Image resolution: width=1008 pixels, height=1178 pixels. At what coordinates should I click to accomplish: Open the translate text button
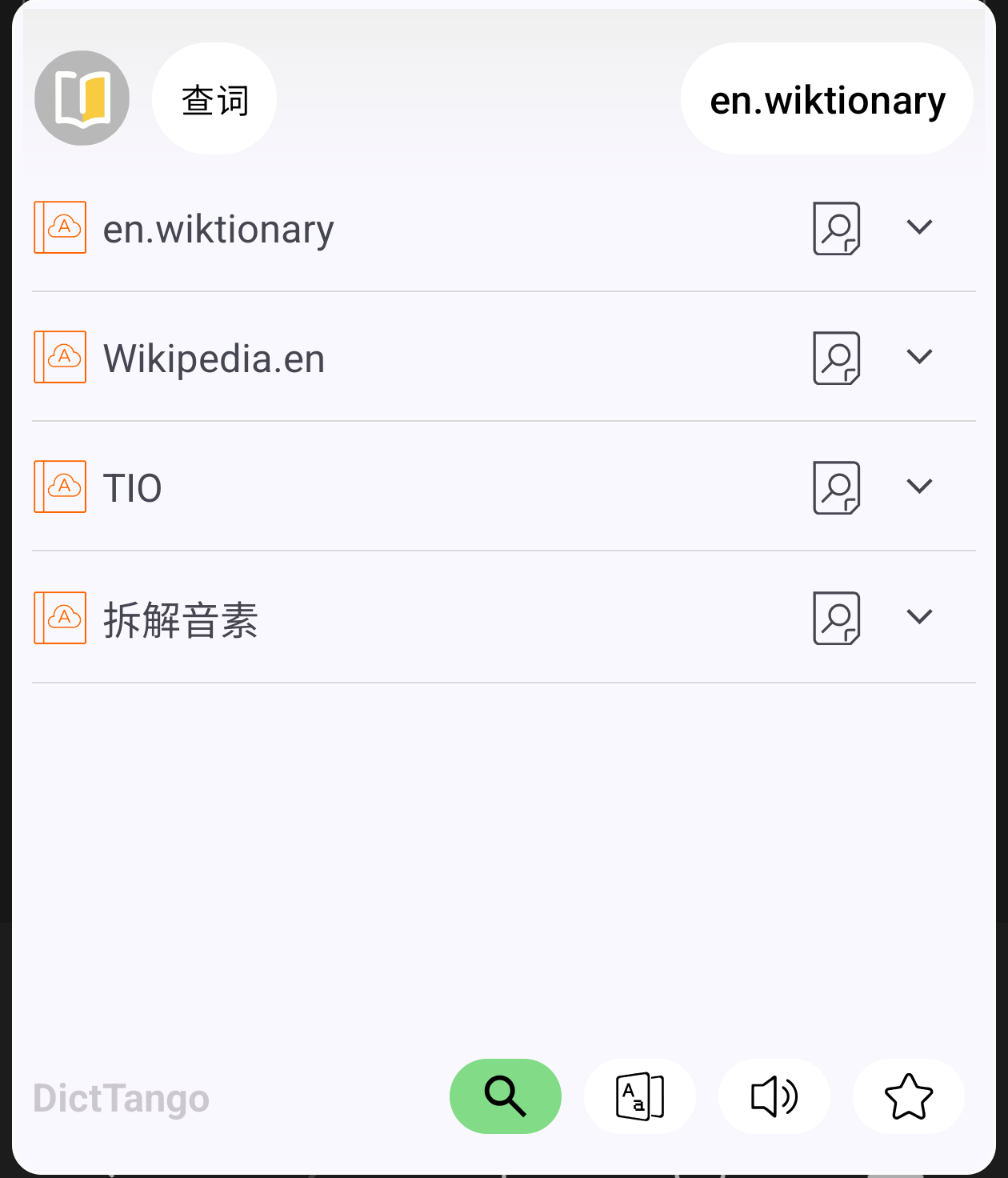639,1096
